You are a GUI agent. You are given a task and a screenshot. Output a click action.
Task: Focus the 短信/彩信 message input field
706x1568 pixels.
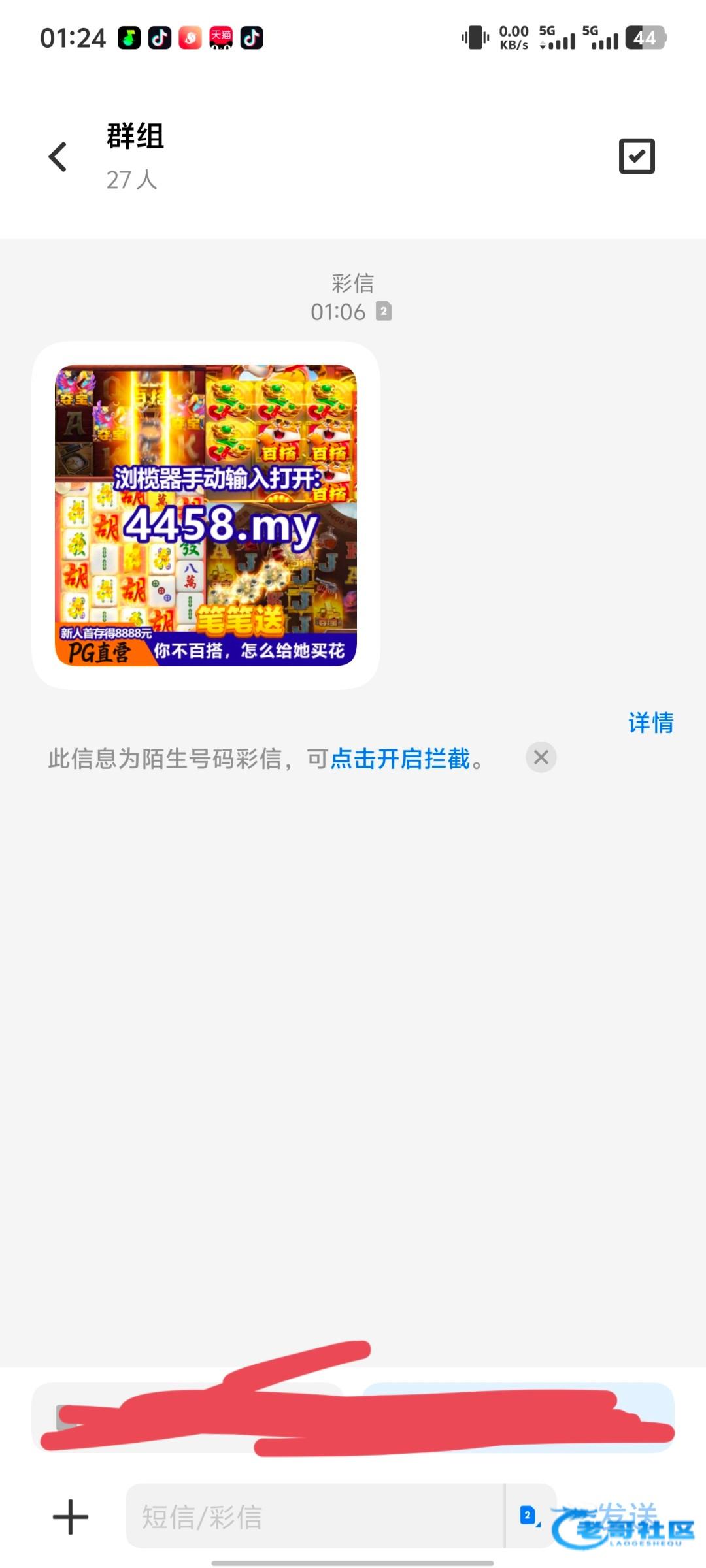coord(315,1516)
